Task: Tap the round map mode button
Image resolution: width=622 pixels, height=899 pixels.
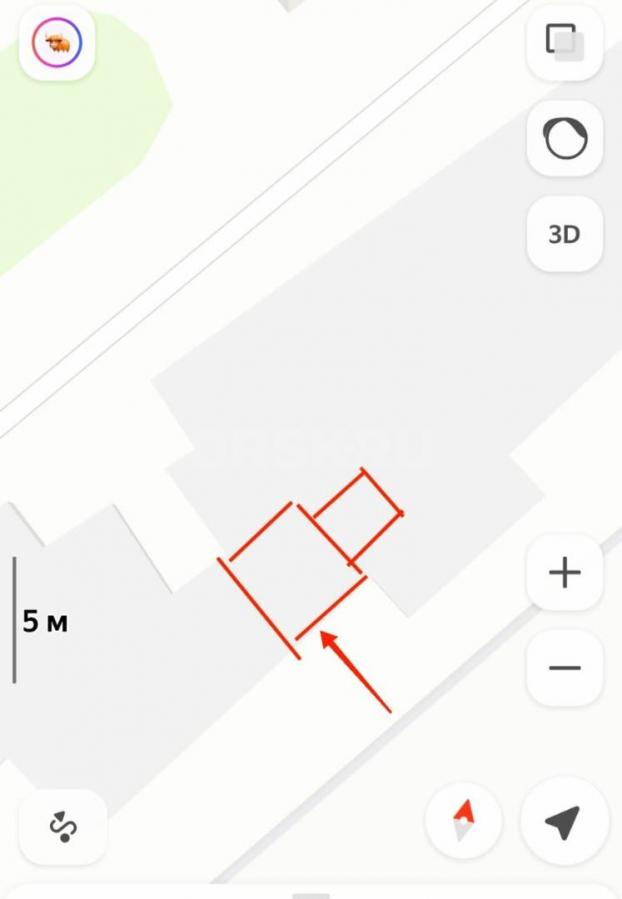Action: point(564,138)
